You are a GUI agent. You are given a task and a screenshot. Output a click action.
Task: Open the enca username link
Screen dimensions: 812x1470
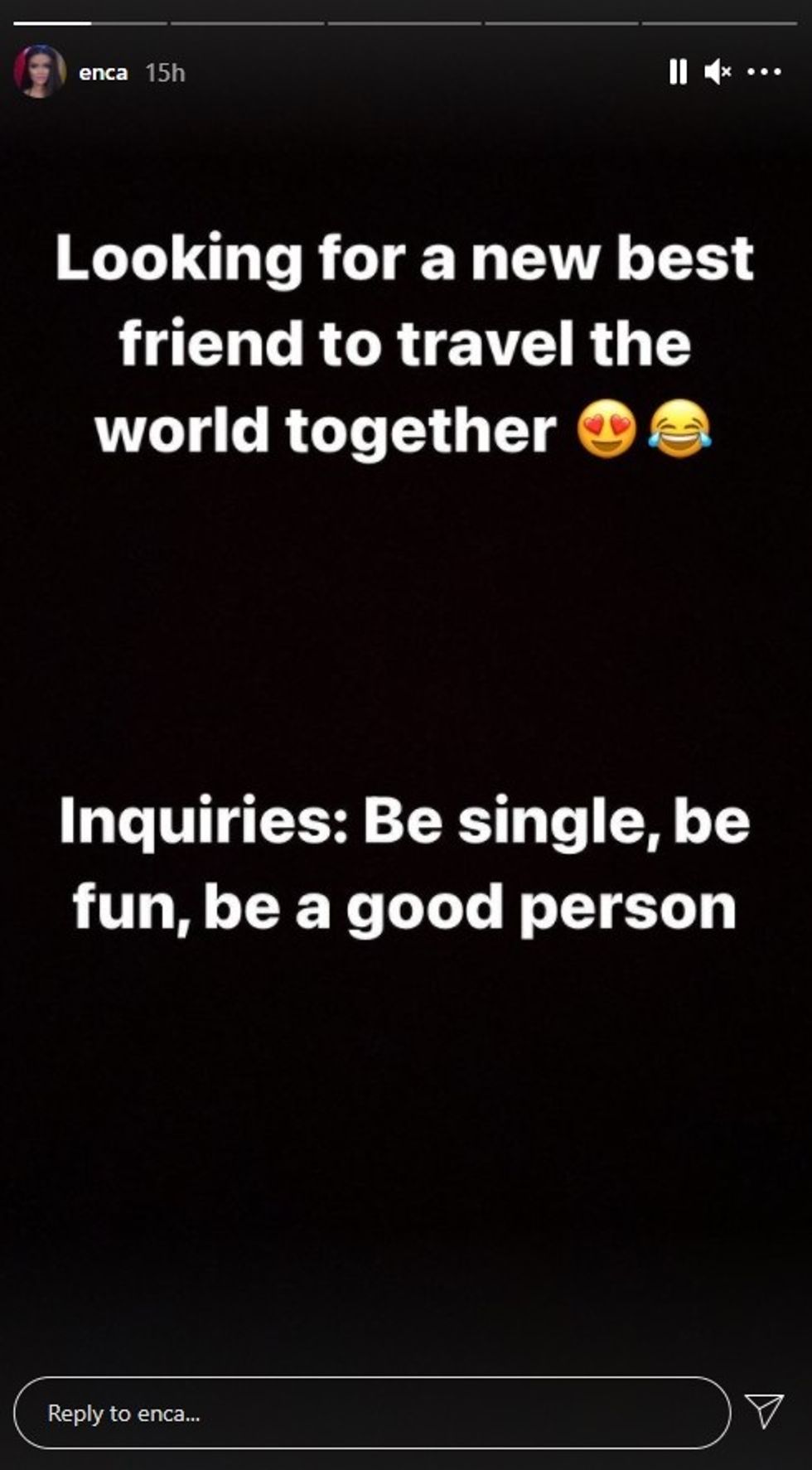pos(104,73)
